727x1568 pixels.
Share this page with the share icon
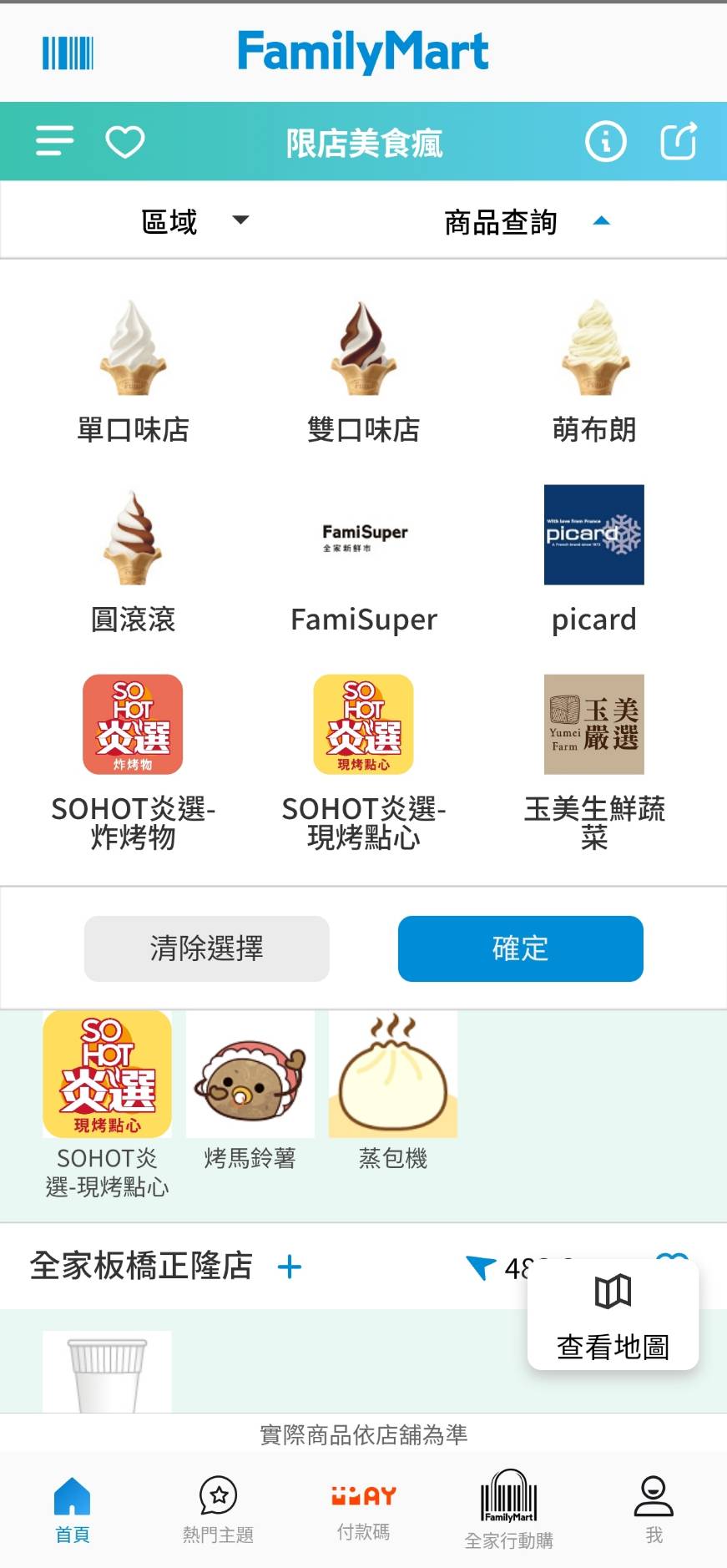click(679, 141)
